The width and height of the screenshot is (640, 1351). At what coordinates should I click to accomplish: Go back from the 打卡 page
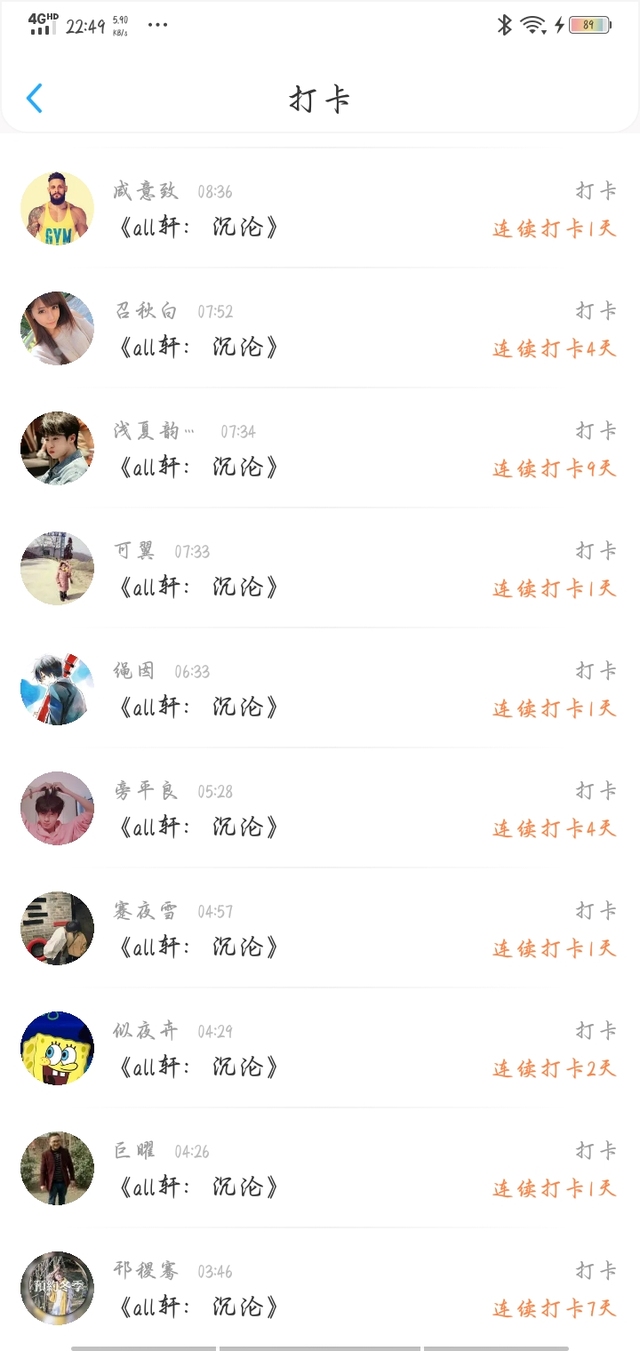pyautogui.click(x=35, y=98)
